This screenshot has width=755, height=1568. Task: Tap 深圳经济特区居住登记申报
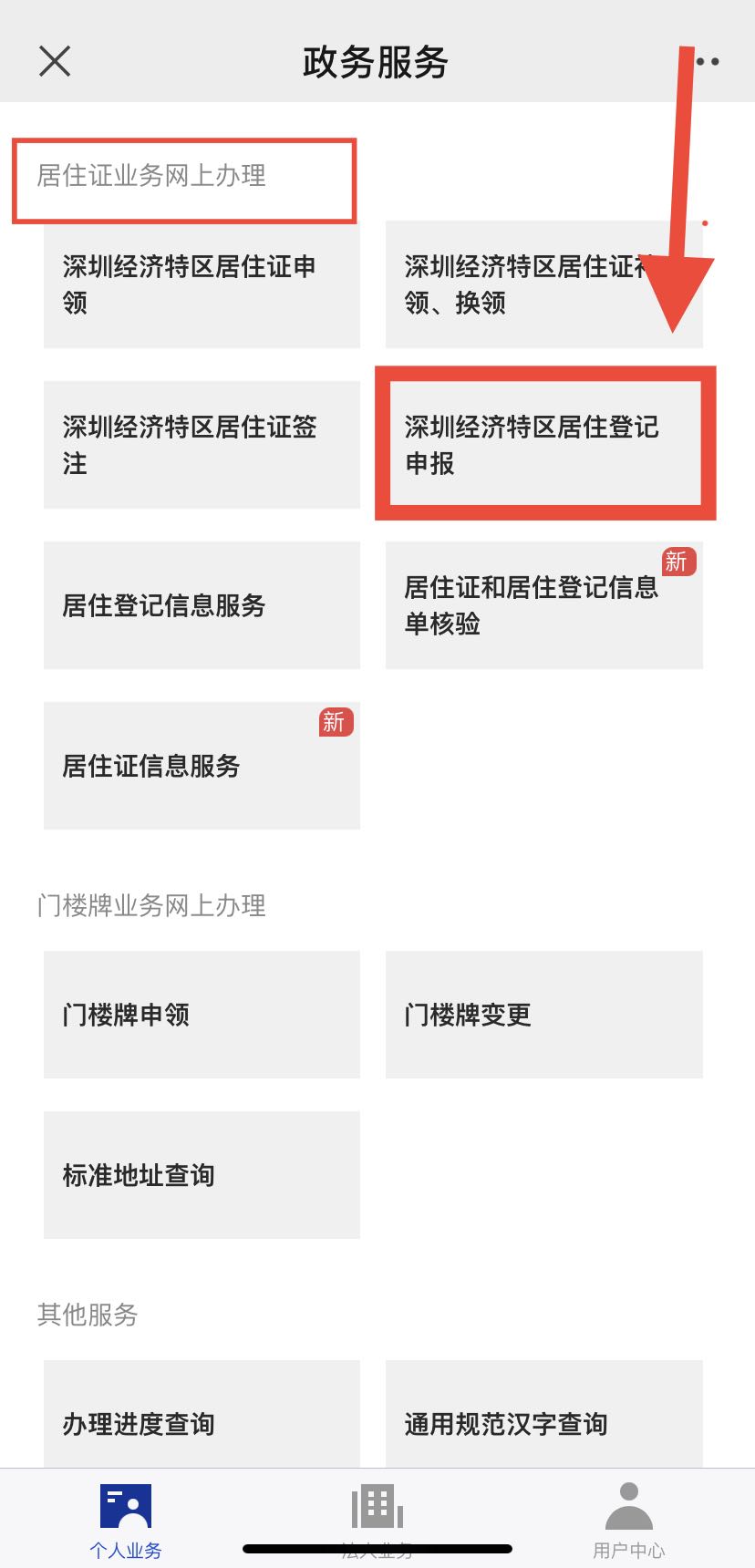(x=543, y=445)
